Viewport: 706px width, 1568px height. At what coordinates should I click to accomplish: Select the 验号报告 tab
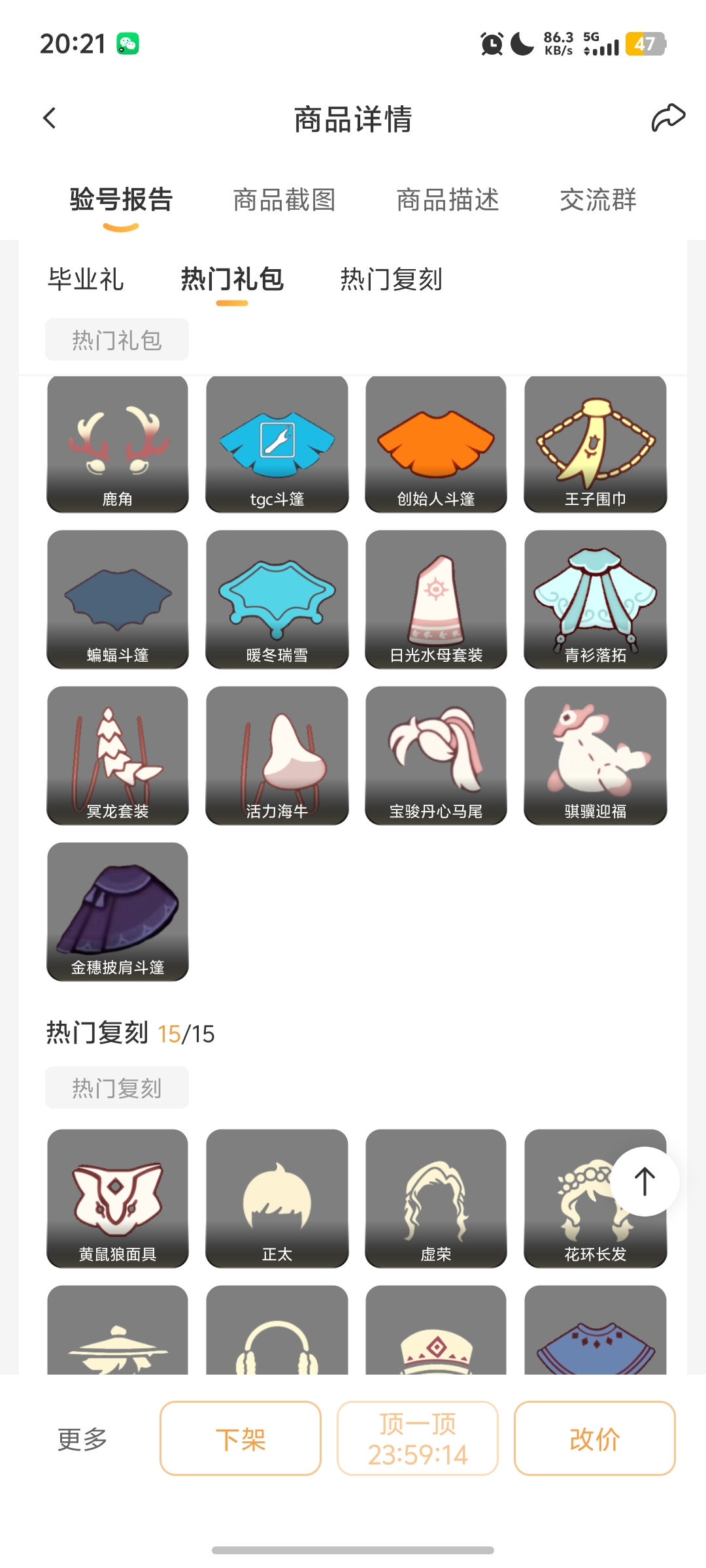pyautogui.click(x=121, y=200)
